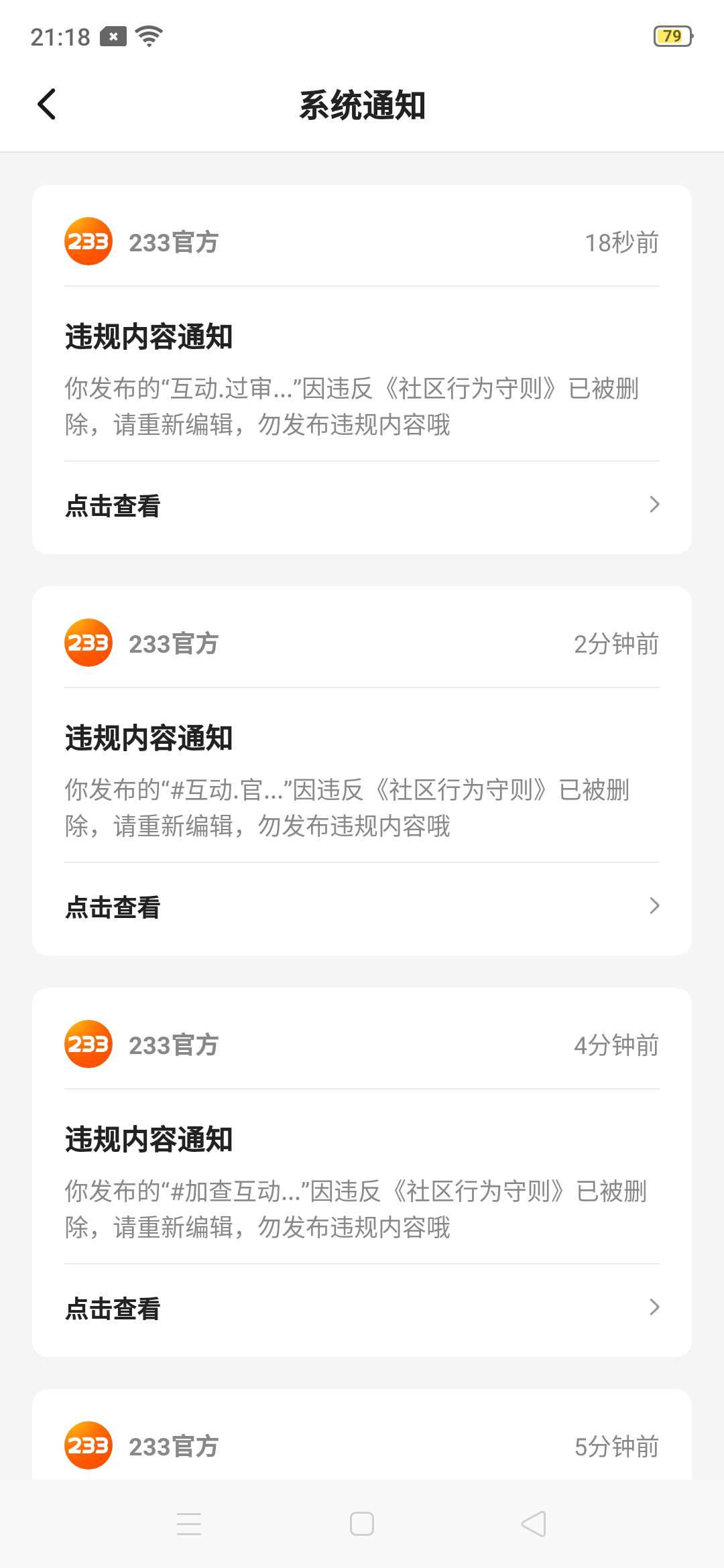724x1568 pixels.
Task: Open the 233官方 notification from 5分钟前
Action: [362, 1435]
